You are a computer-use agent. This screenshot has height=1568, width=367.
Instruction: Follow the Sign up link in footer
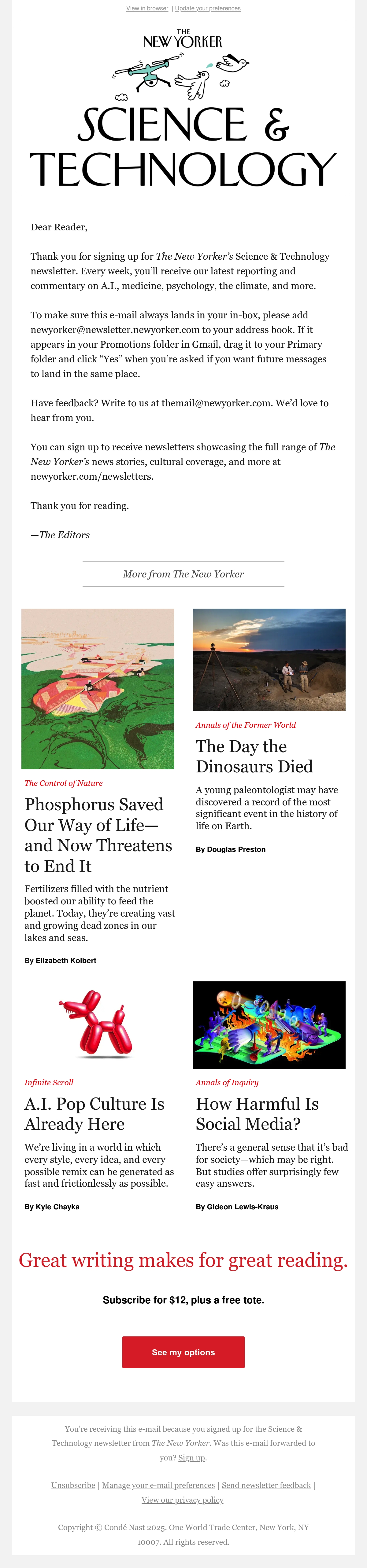click(x=191, y=1458)
